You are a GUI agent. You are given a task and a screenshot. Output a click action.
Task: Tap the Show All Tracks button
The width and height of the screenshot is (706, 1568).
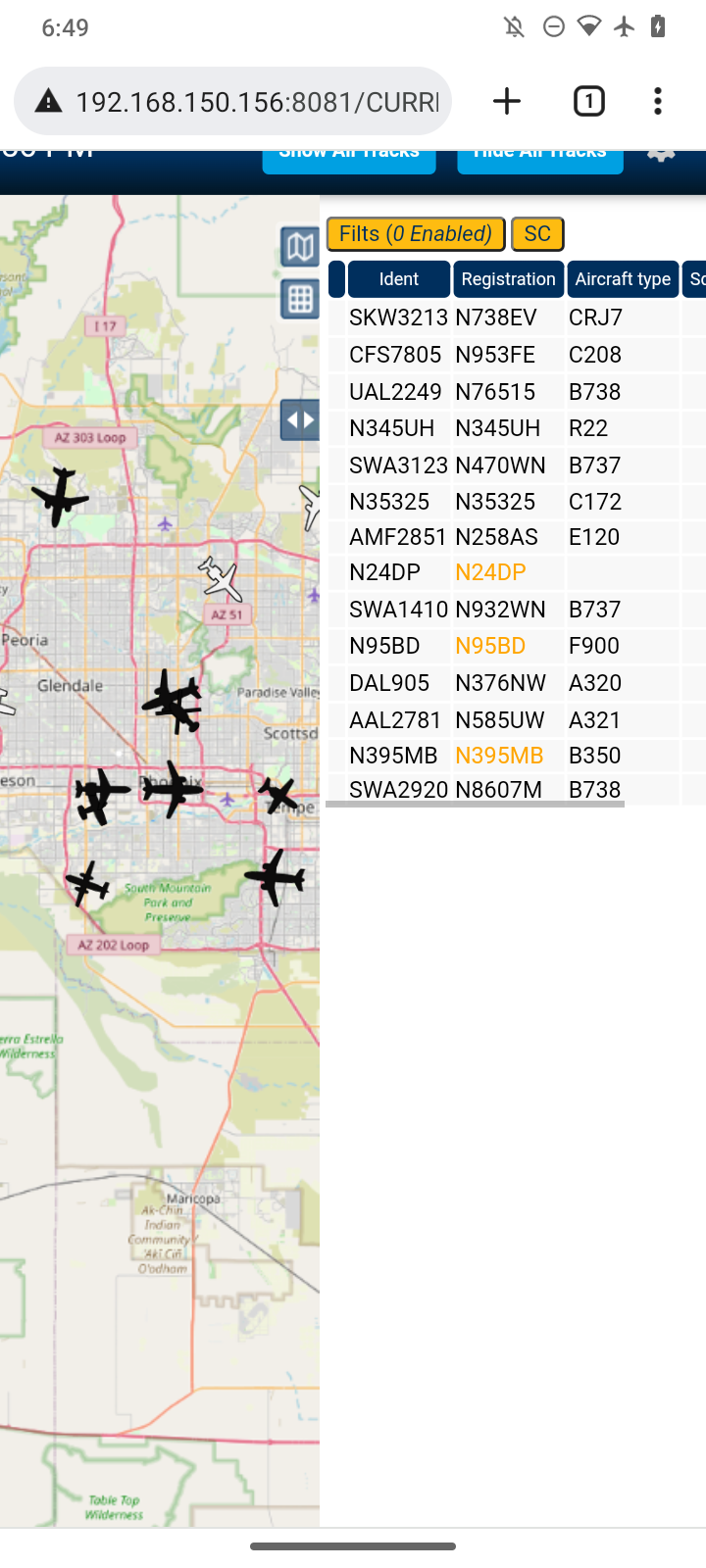point(349,161)
